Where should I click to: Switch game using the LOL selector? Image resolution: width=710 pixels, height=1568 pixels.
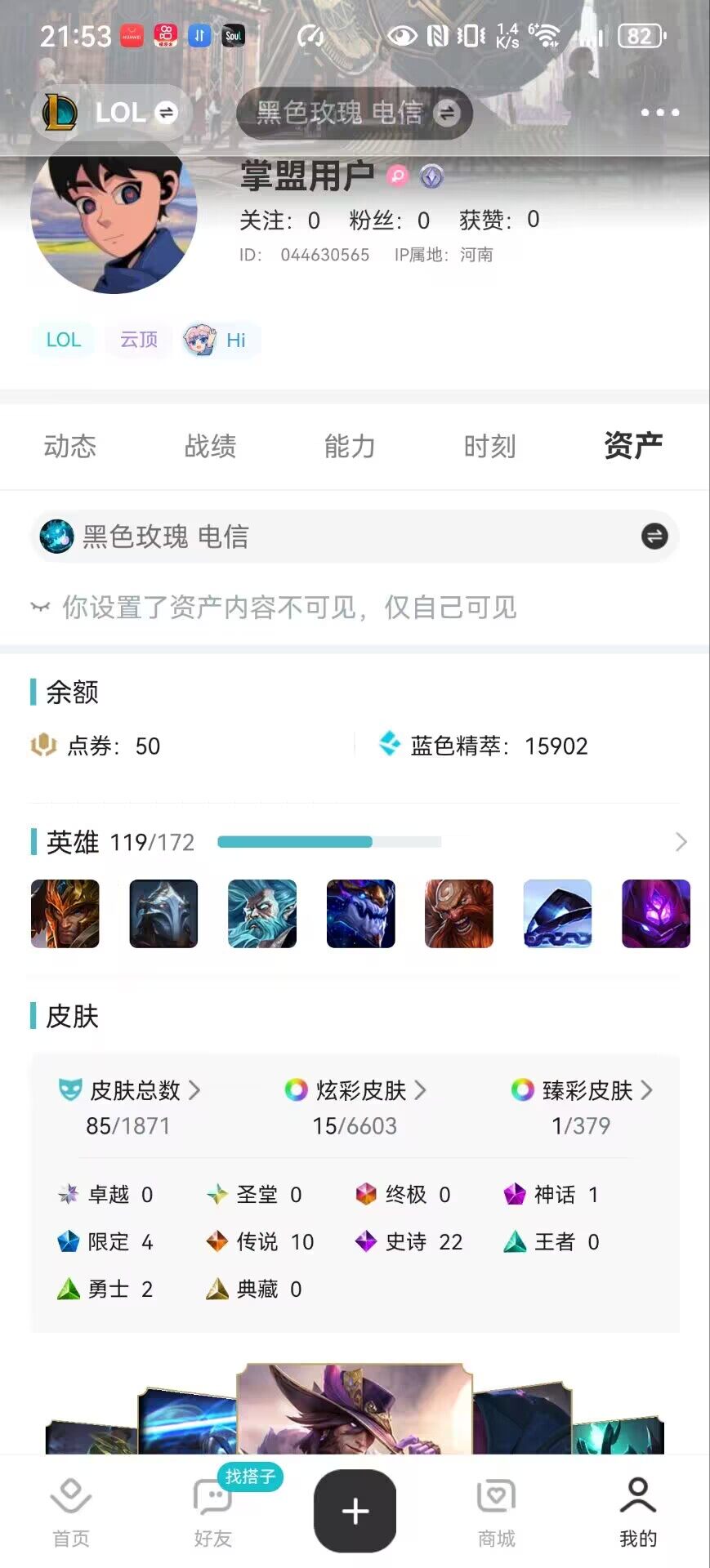click(111, 112)
